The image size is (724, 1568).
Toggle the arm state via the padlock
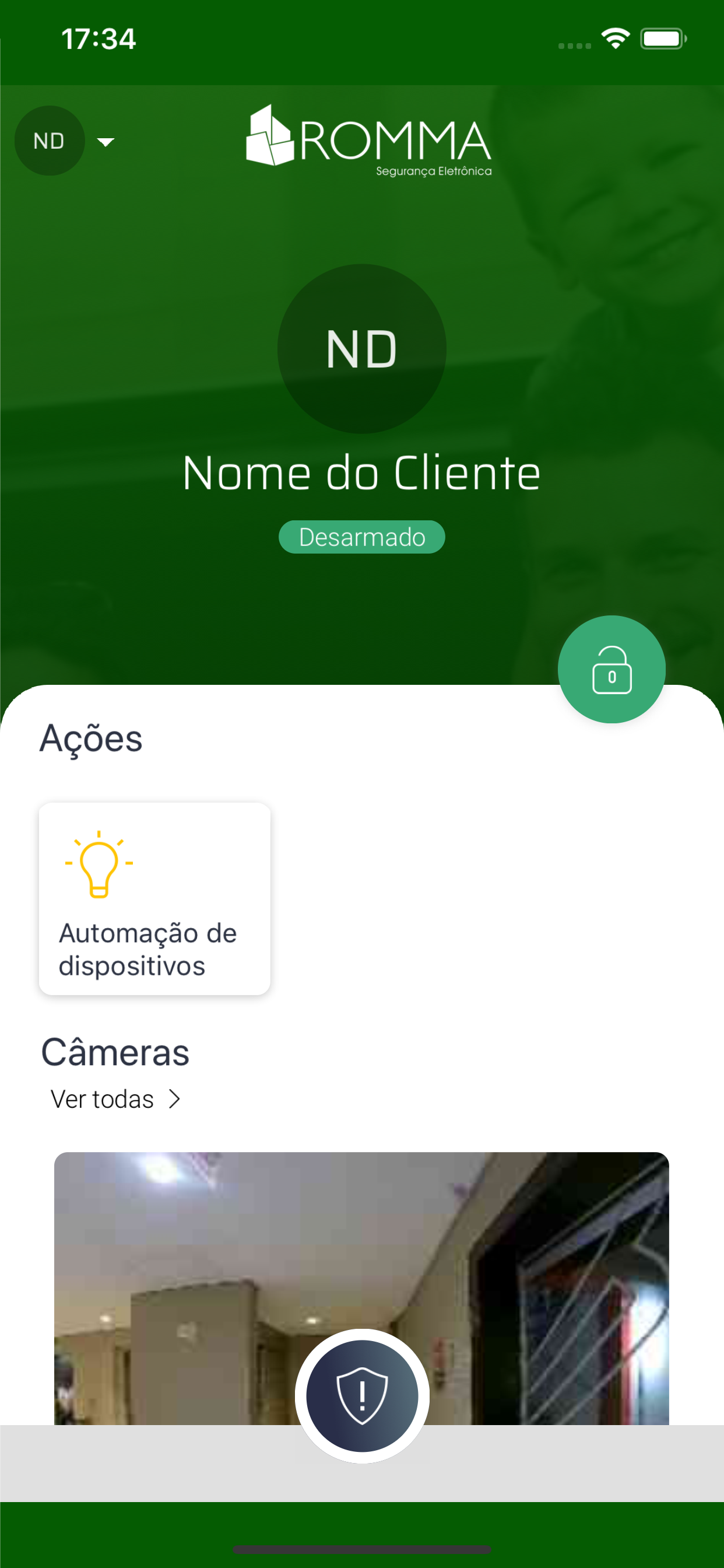(x=611, y=670)
